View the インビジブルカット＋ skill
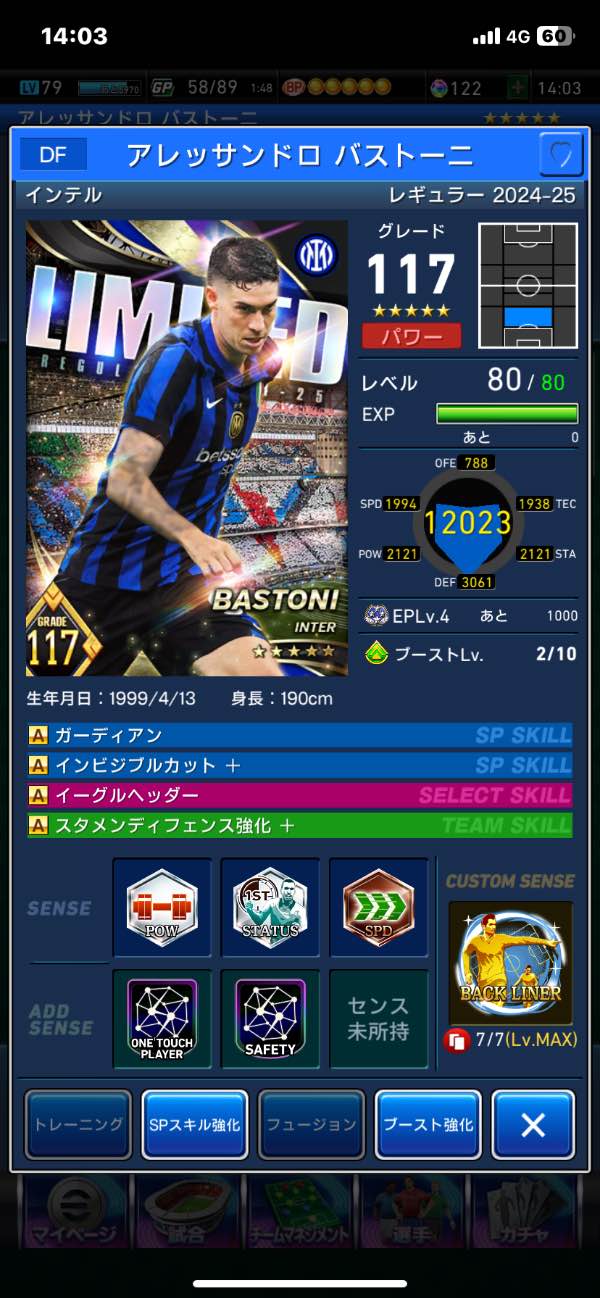Image resolution: width=600 pixels, height=1298 pixels. click(299, 765)
